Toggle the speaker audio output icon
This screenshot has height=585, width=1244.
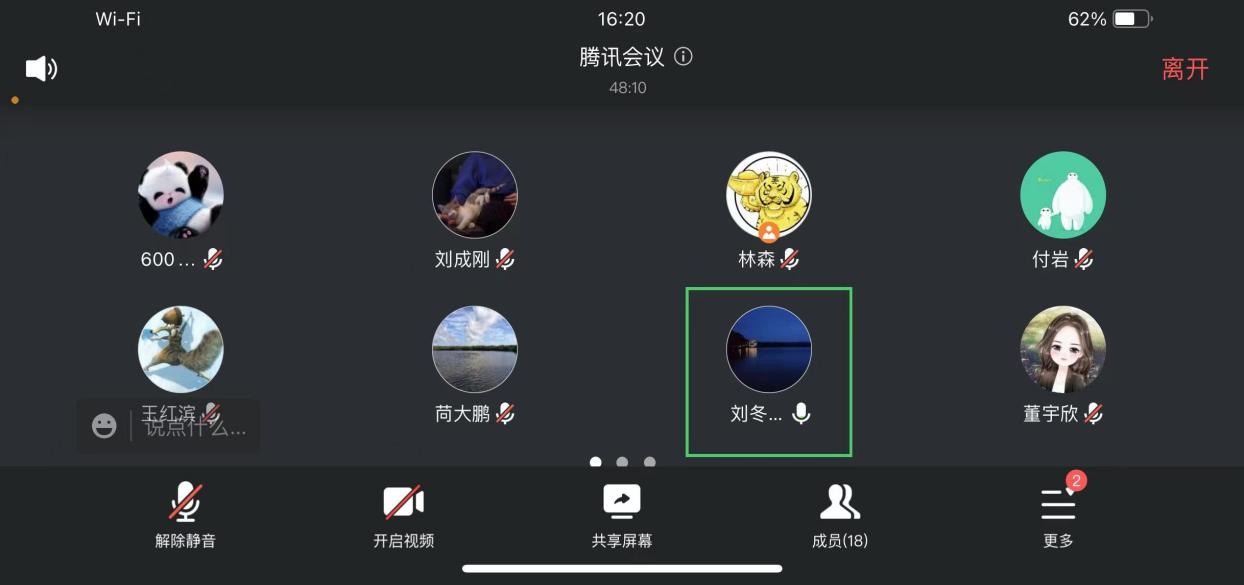point(41,68)
